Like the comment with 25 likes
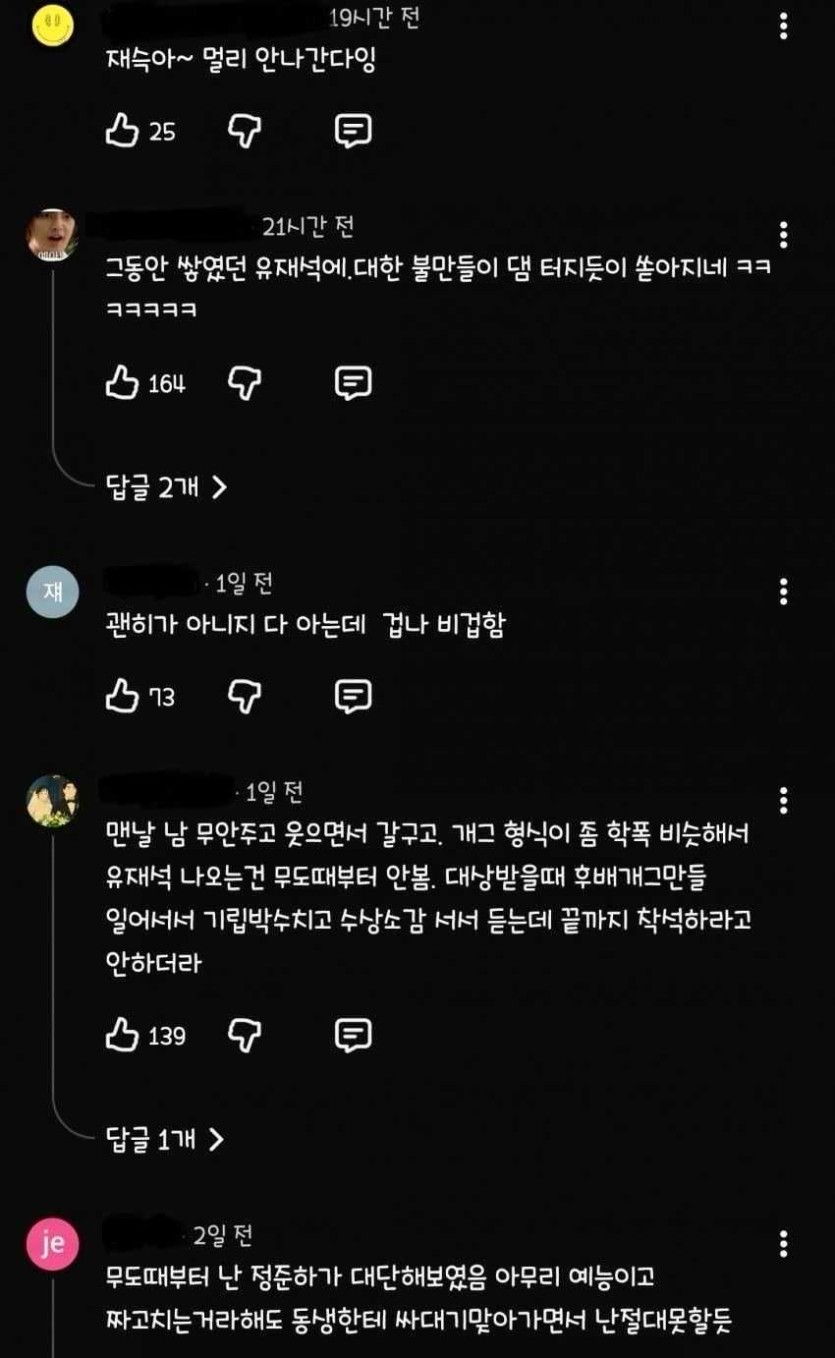 (123, 130)
